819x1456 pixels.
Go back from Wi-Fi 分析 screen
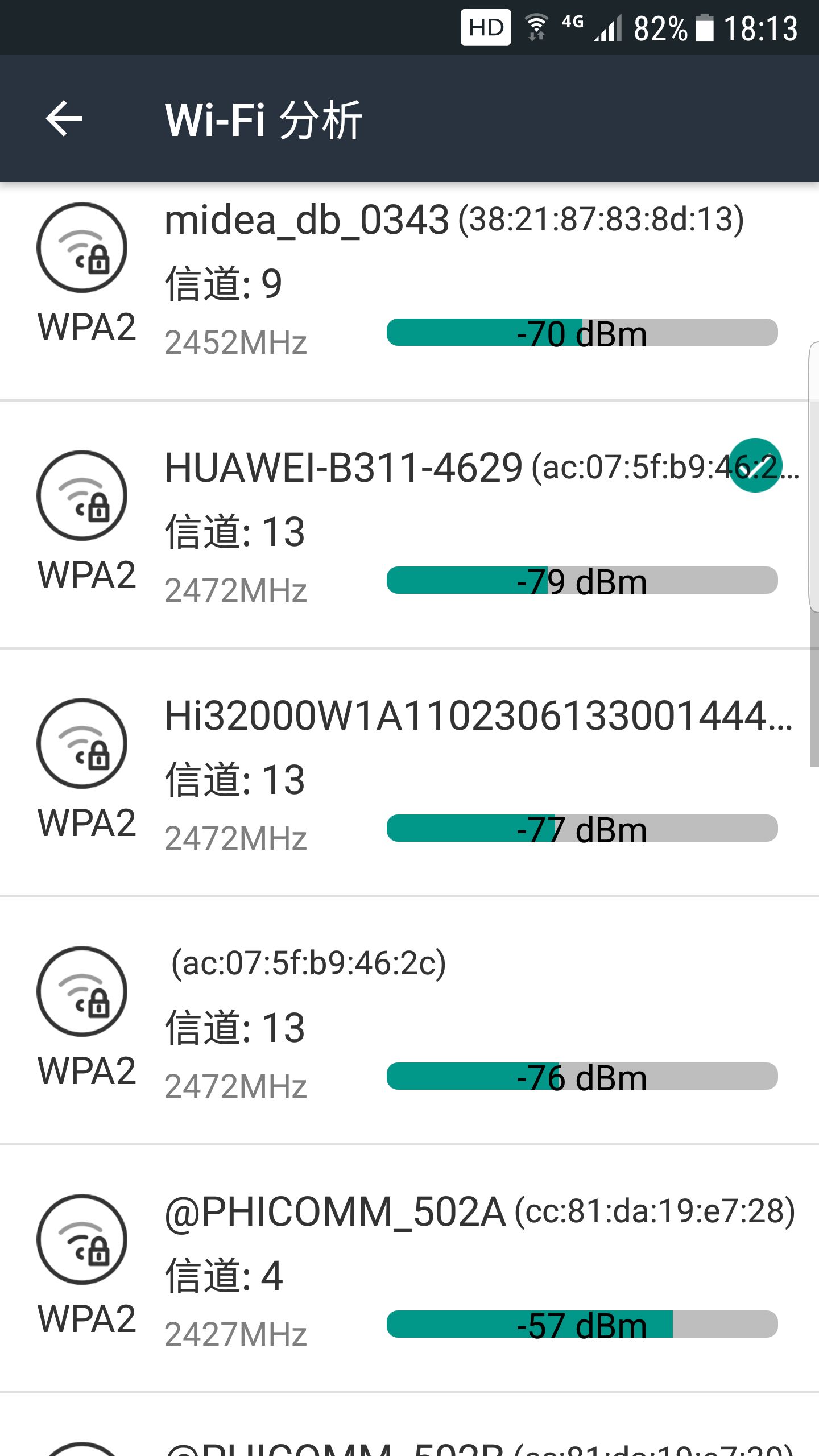click(x=64, y=118)
